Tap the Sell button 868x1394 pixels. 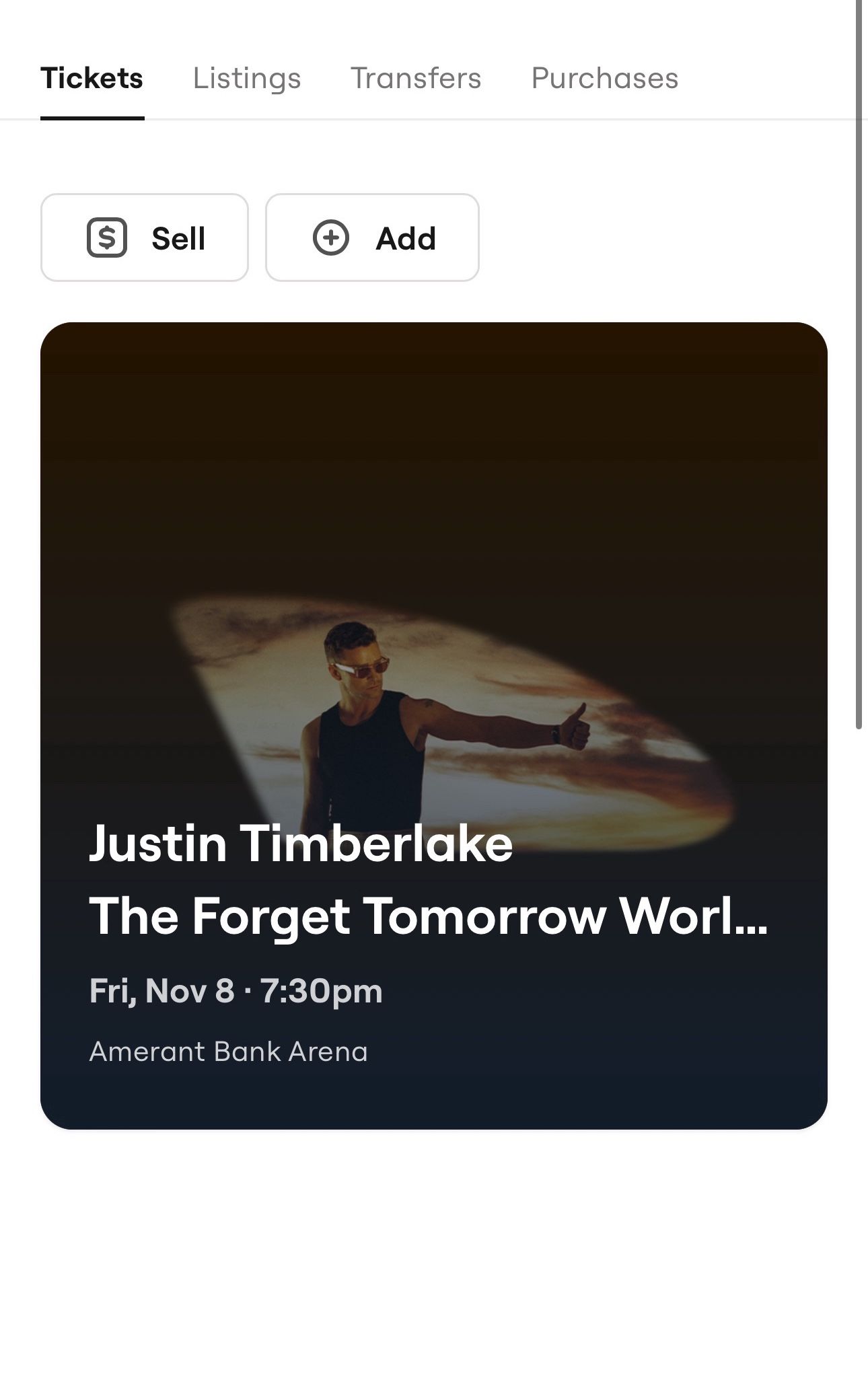[145, 237]
